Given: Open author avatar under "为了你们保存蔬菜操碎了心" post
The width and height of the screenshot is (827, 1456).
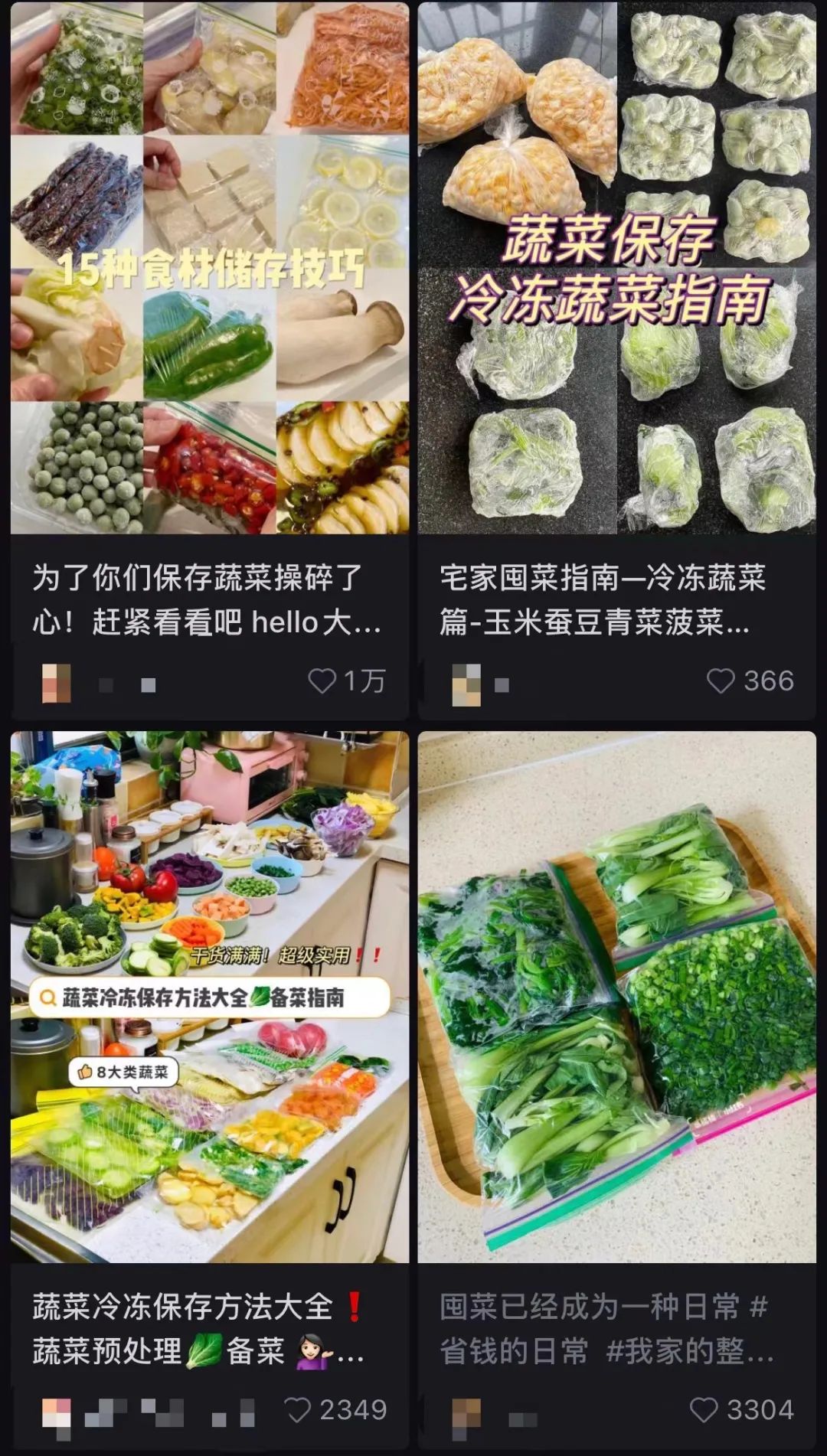Looking at the screenshot, I should [57, 683].
